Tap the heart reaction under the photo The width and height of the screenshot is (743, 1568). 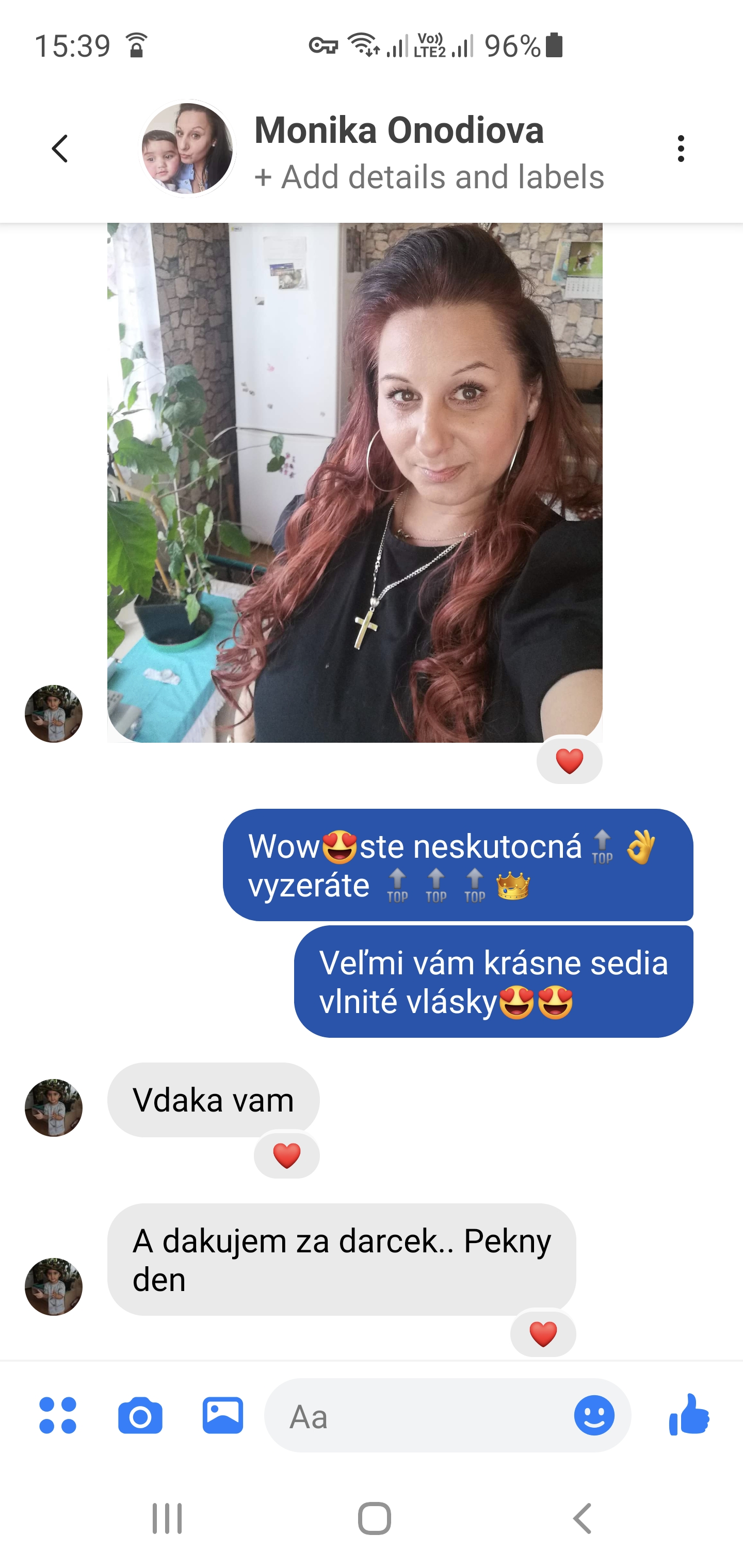point(570,761)
